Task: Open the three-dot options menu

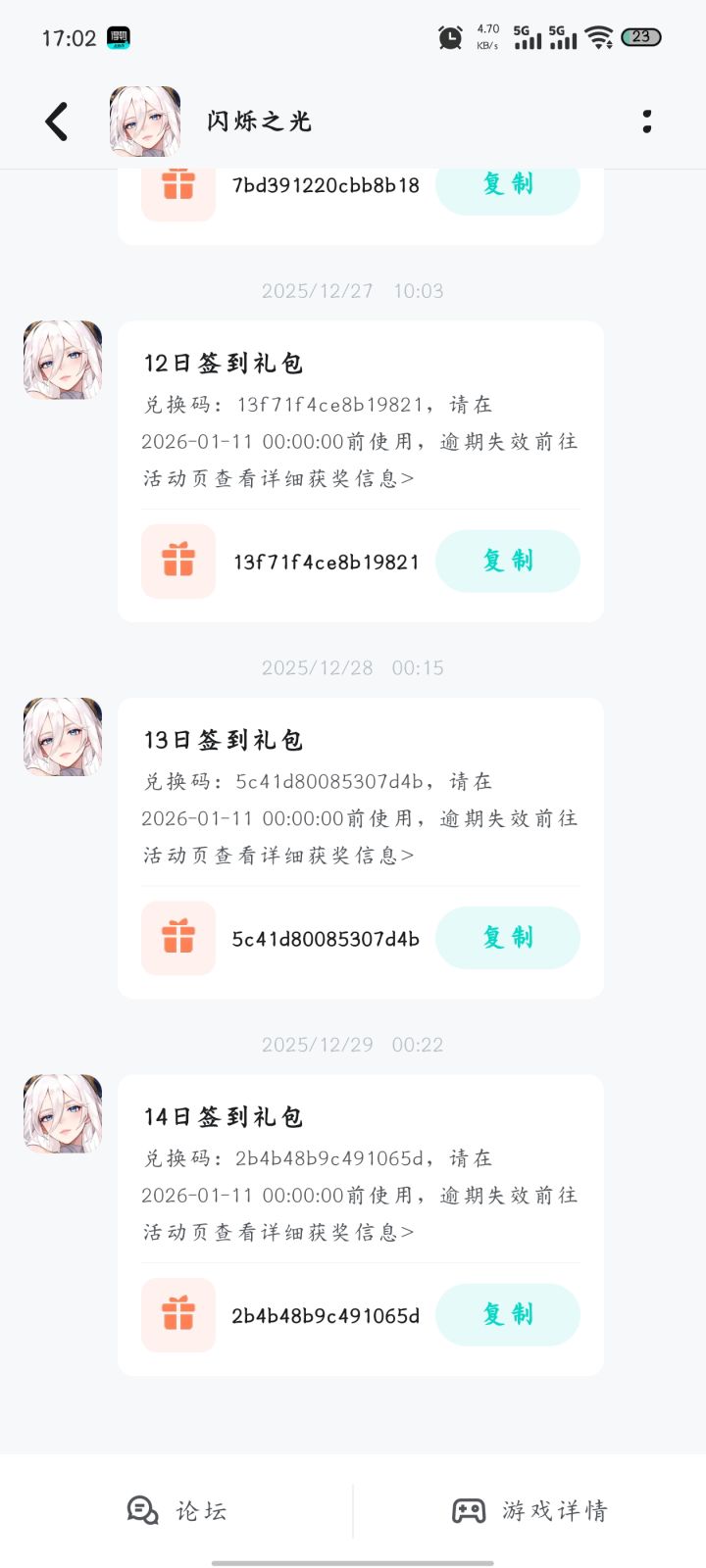Action: (x=646, y=122)
